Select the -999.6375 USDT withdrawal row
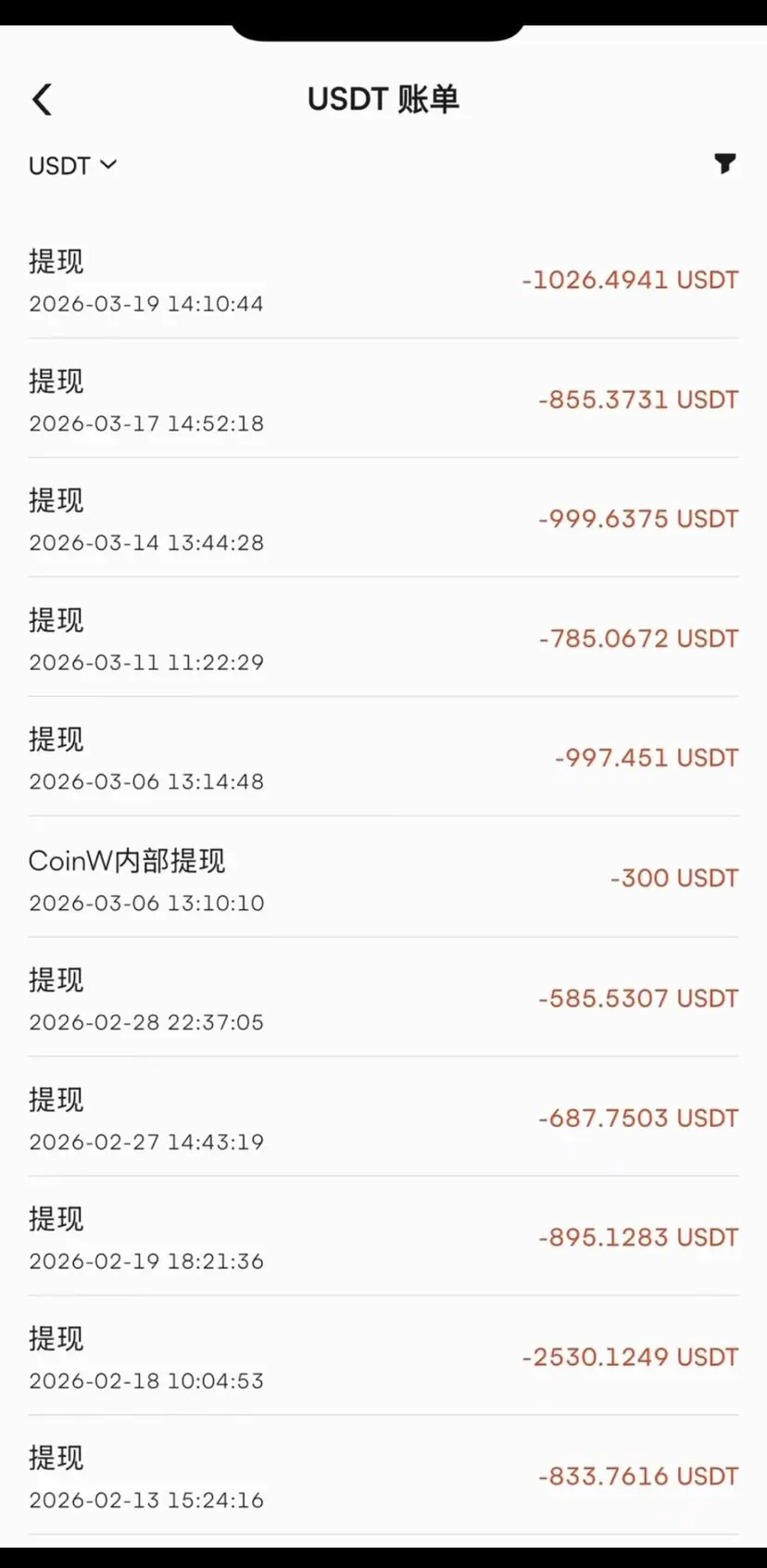 coord(383,519)
